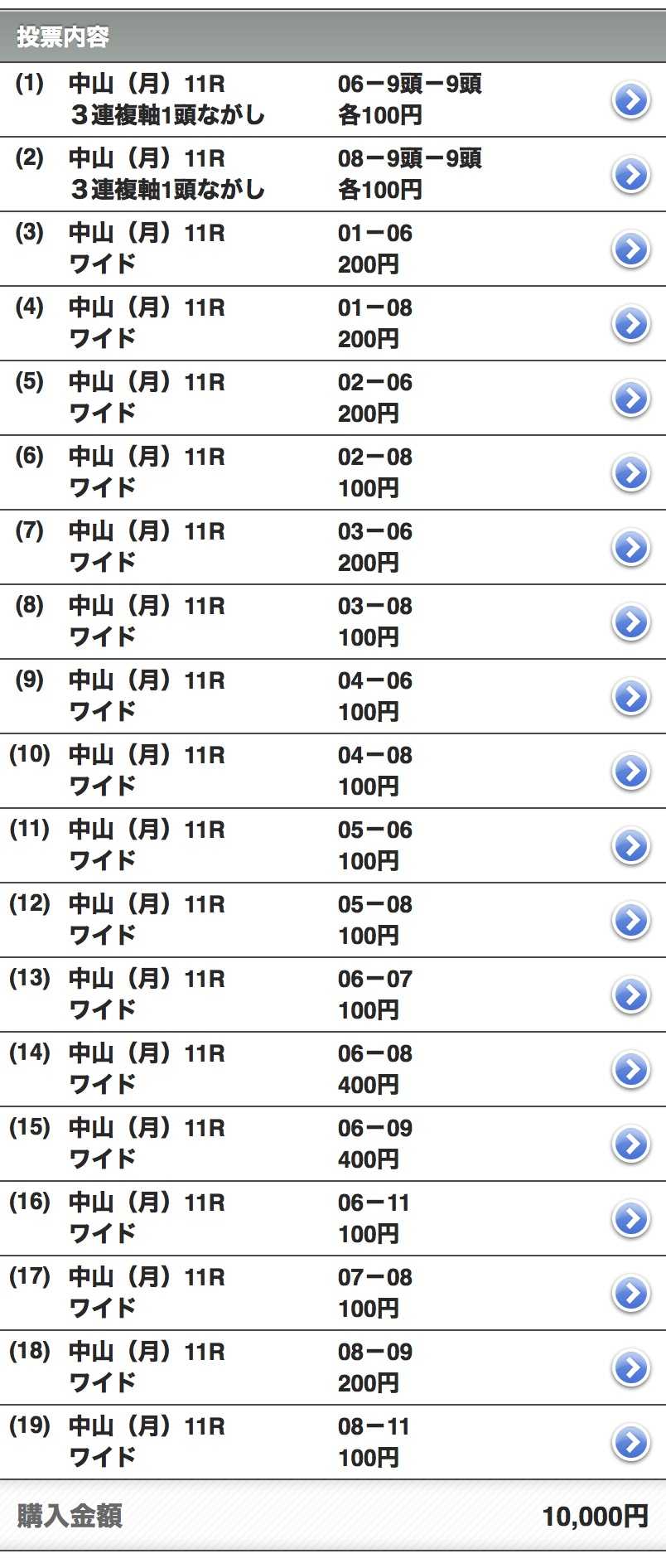Select the ワイド 02−06 200円 entry
666x1568 pixels.
(x=630, y=399)
